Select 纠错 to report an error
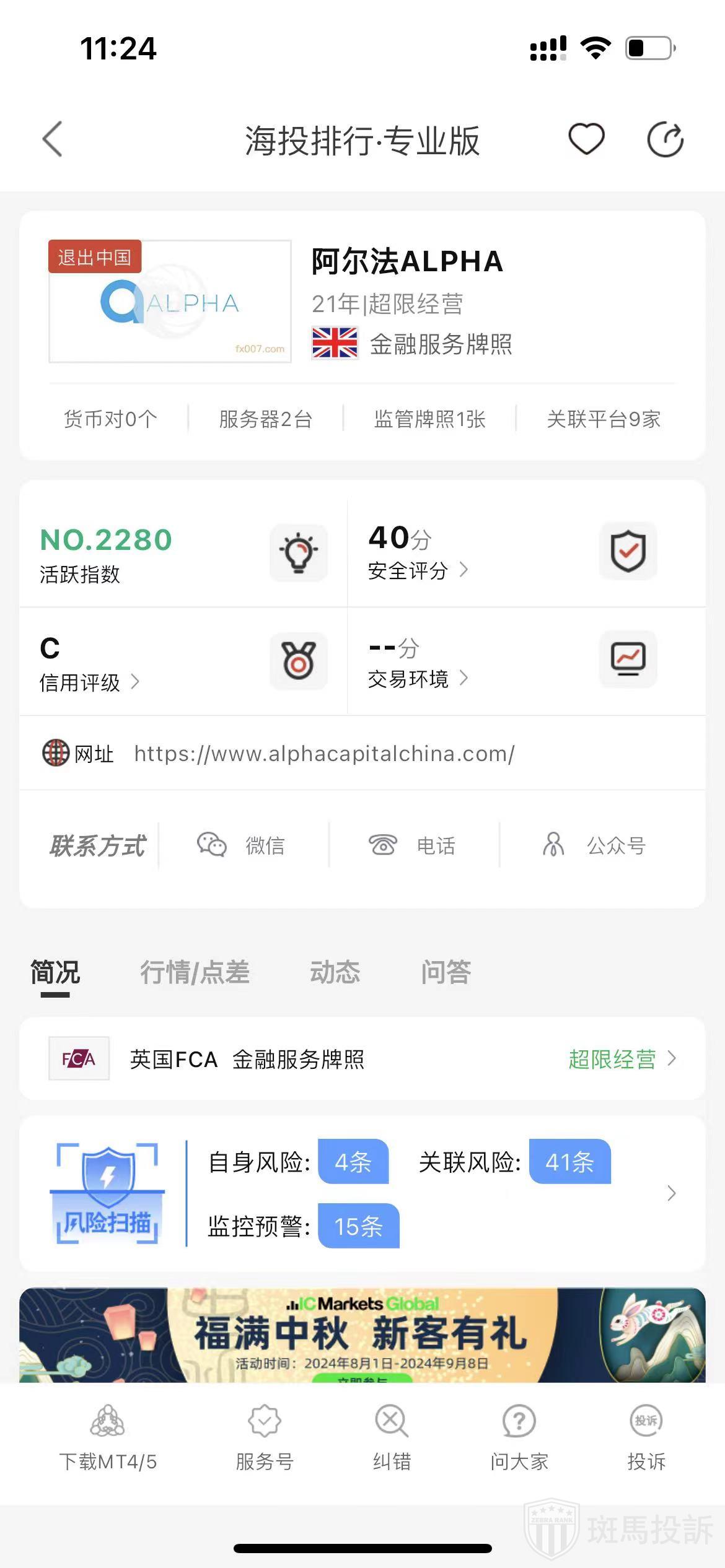 click(392, 1438)
